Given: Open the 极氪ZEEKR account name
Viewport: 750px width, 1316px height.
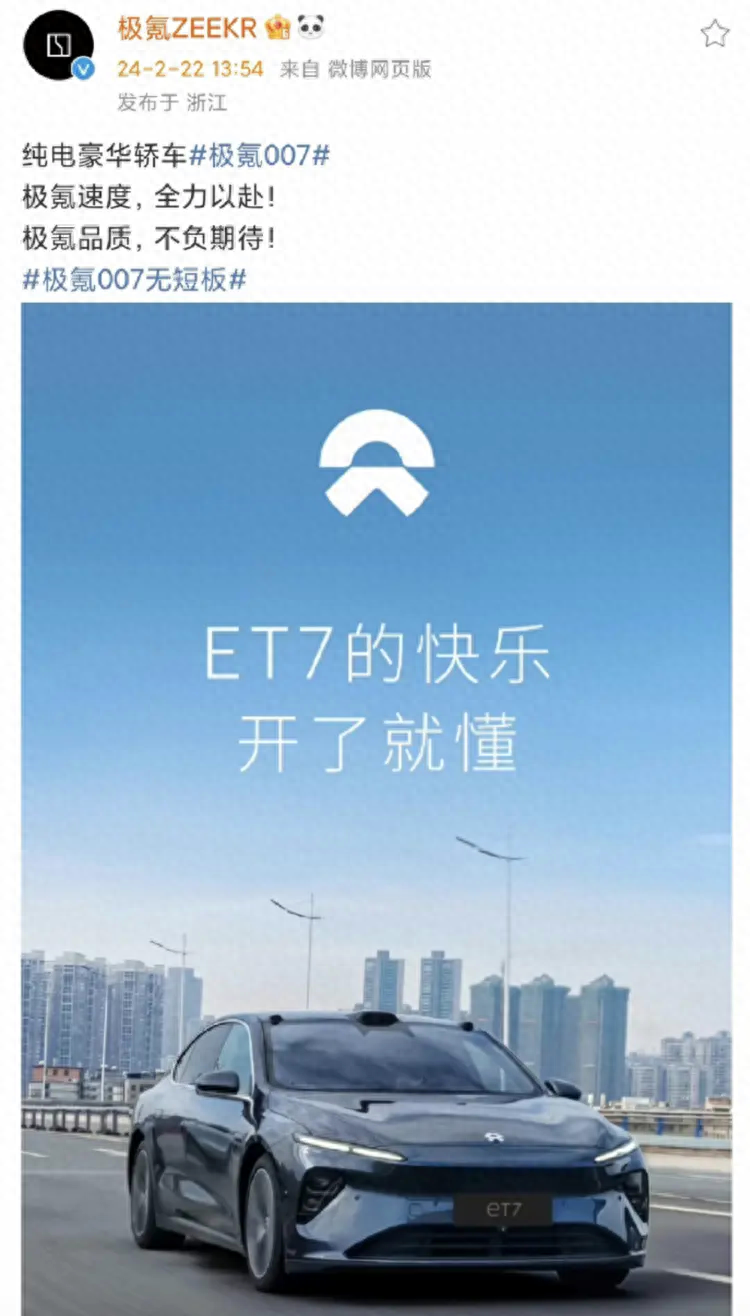Looking at the screenshot, I should point(187,29).
